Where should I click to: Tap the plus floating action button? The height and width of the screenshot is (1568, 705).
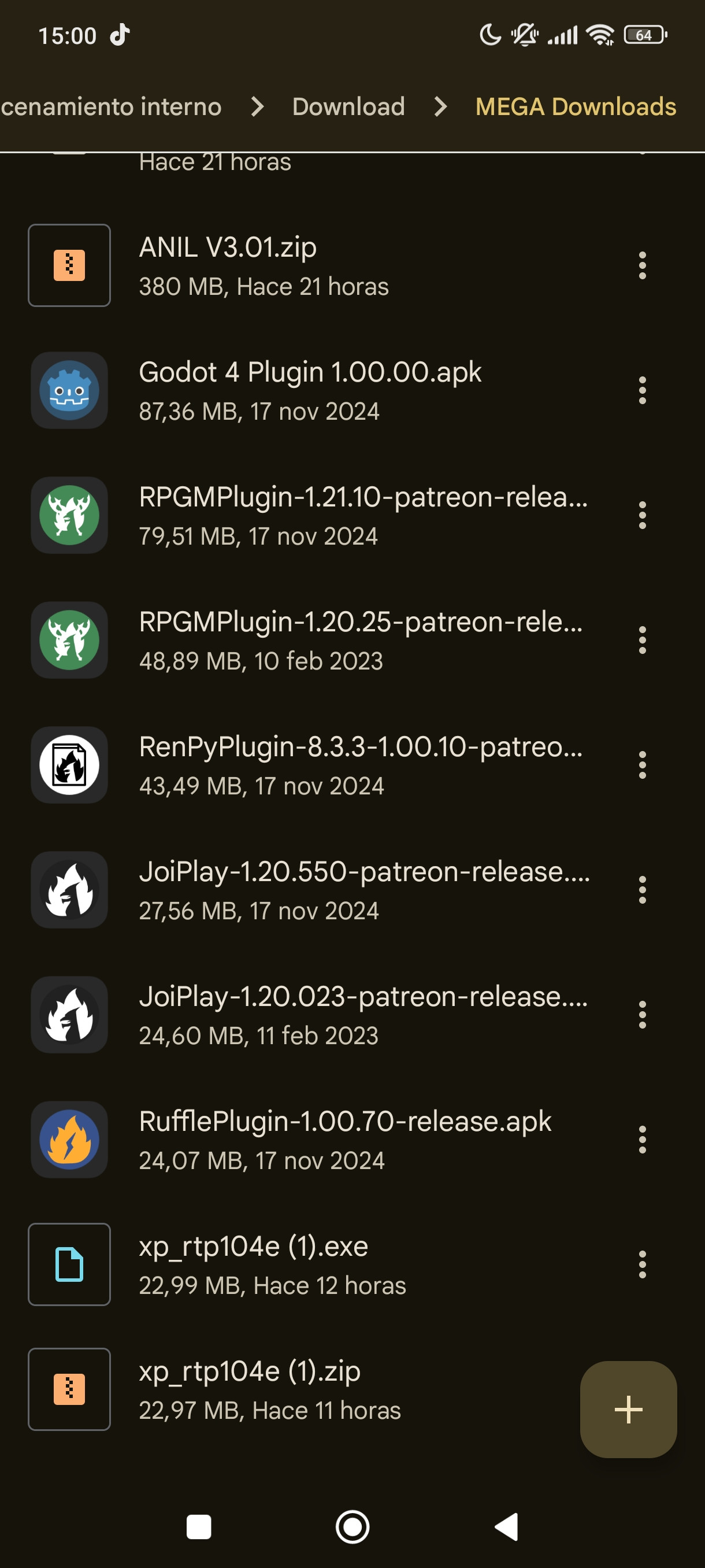click(628, 1409)
